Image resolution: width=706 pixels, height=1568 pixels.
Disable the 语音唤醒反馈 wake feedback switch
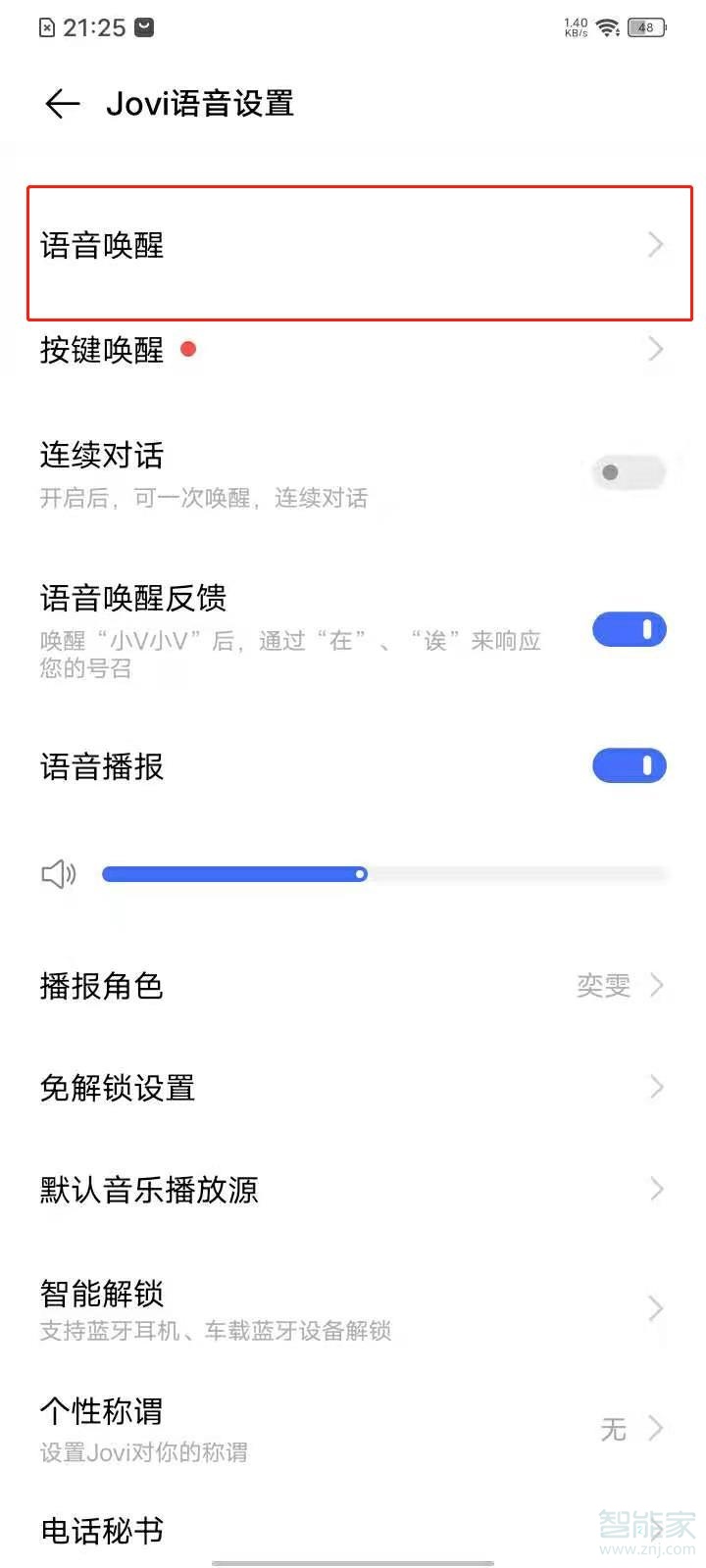coord(629,629)
